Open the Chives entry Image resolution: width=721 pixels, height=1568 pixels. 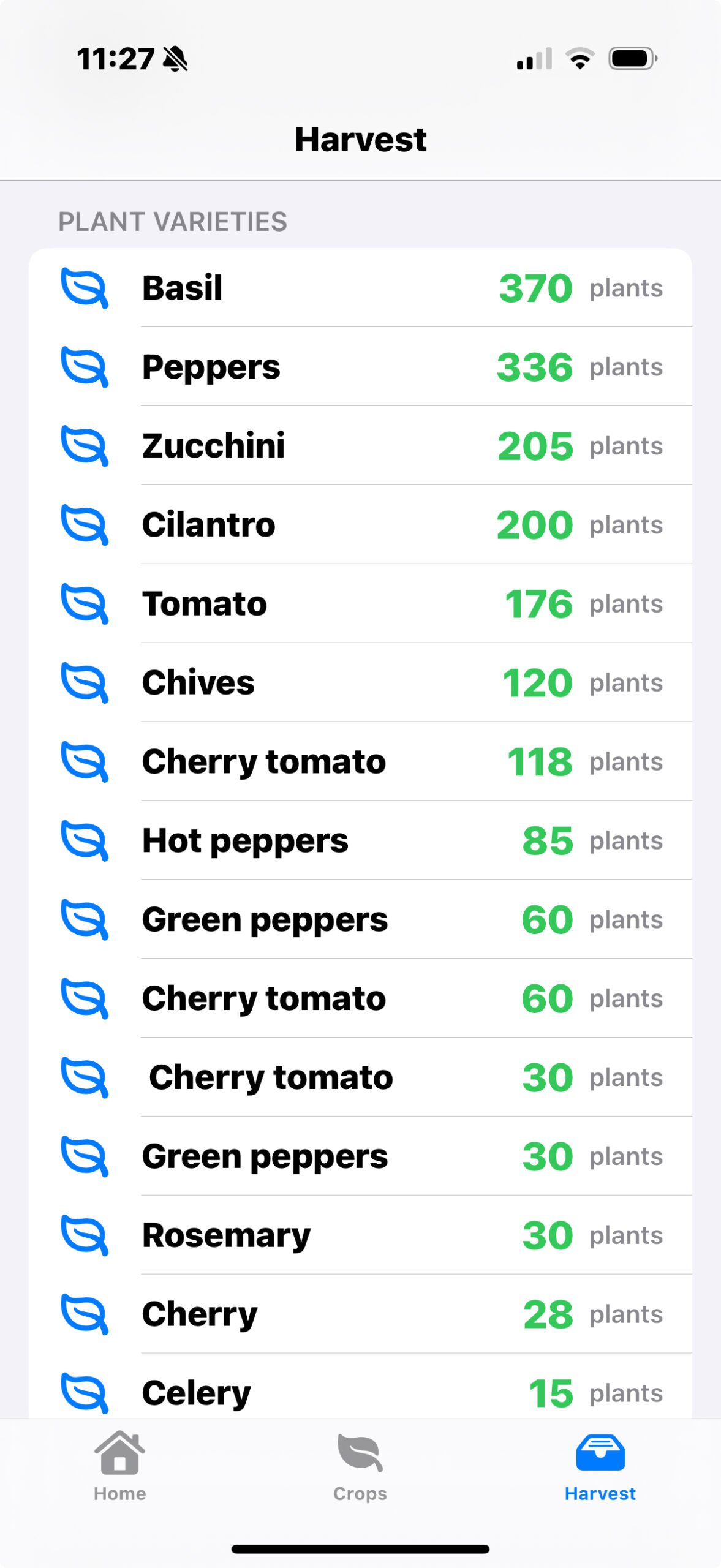tap(360, 683)
